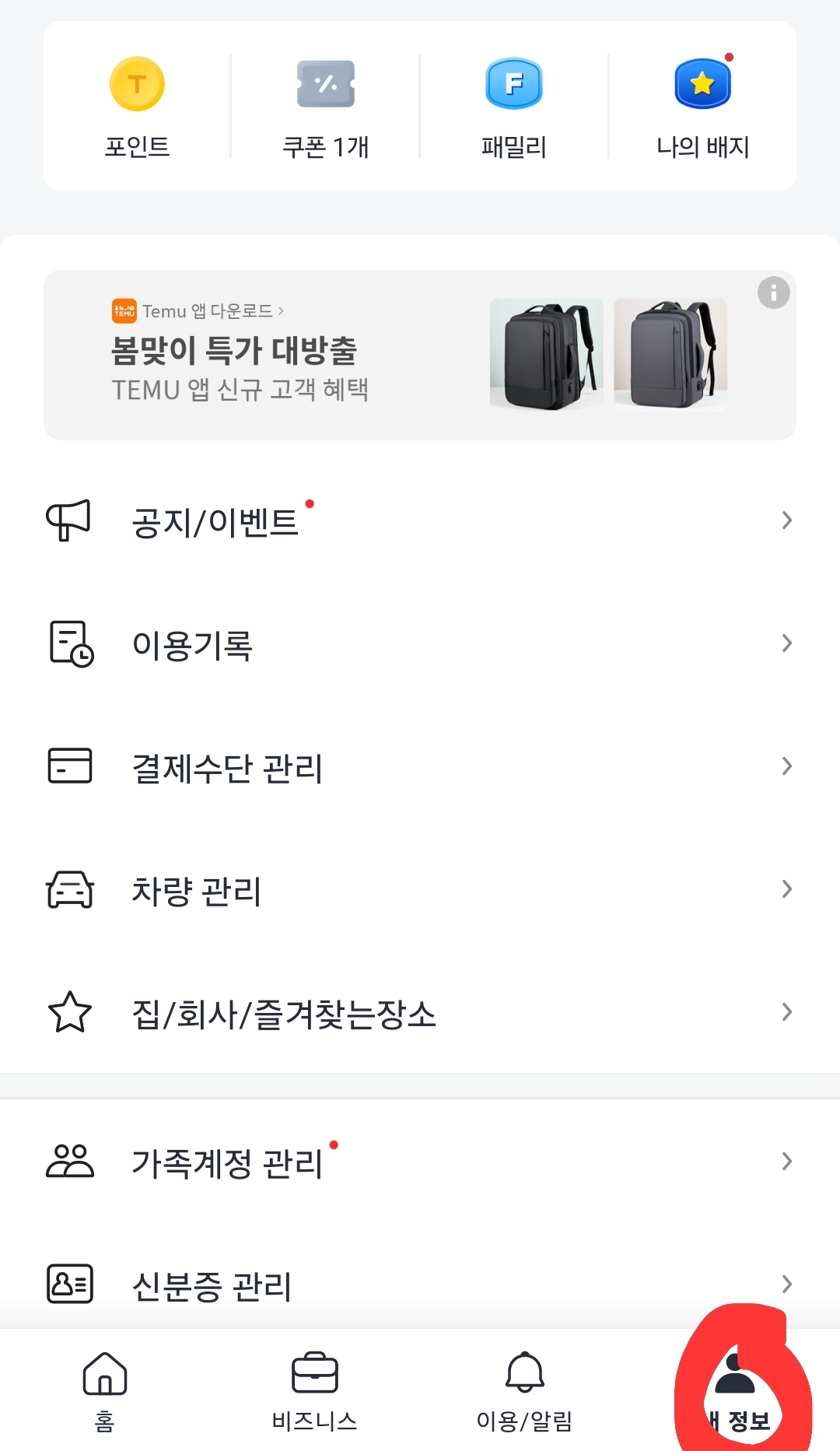Open 가족계정 관리 family account settings
This screenshot has width=840, height=1451.
pos(420,1162)
